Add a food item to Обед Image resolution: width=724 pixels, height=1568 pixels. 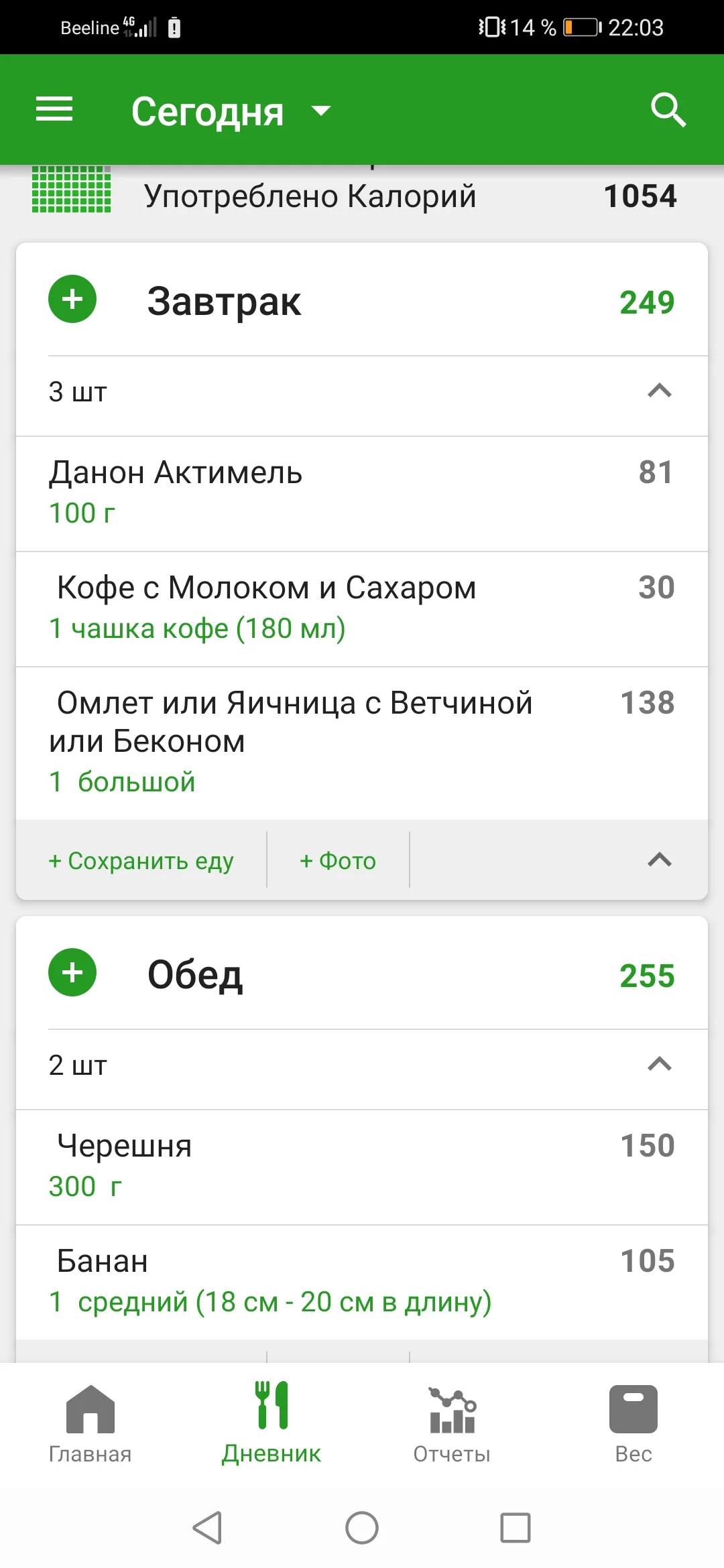click(72, 973)
